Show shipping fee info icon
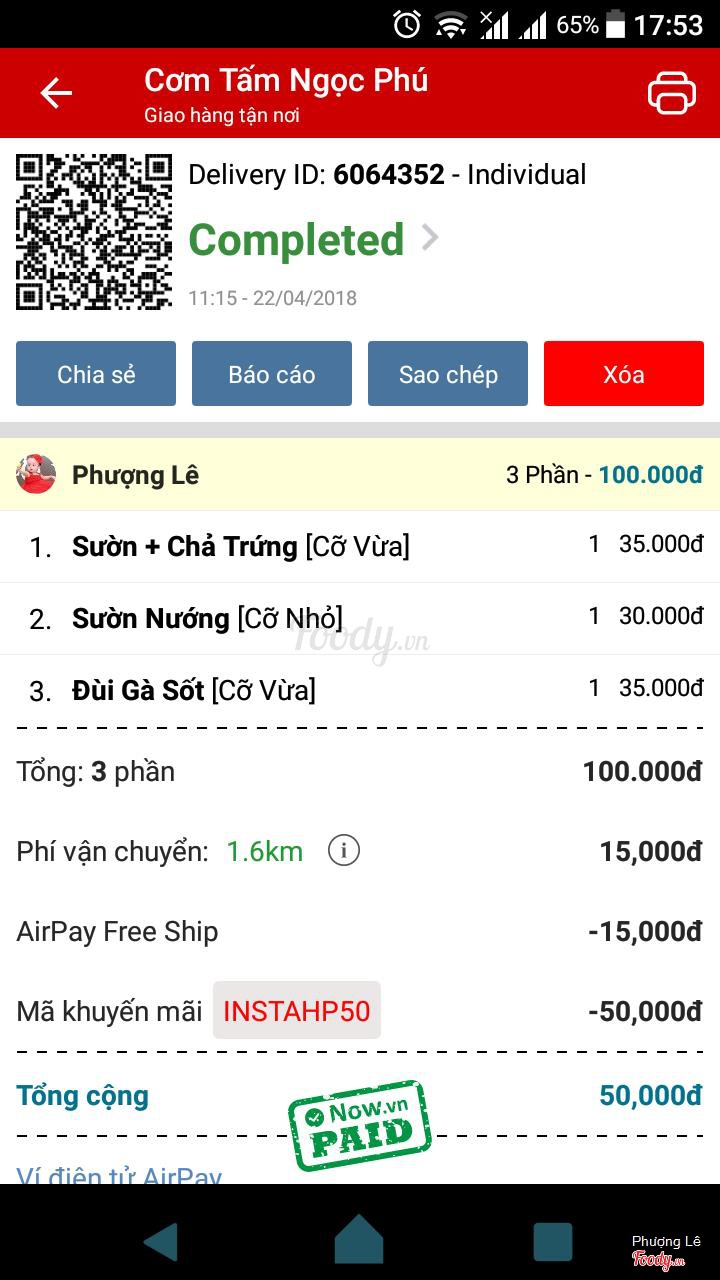The image size is (720, 1280). click(x=343, y=851)
